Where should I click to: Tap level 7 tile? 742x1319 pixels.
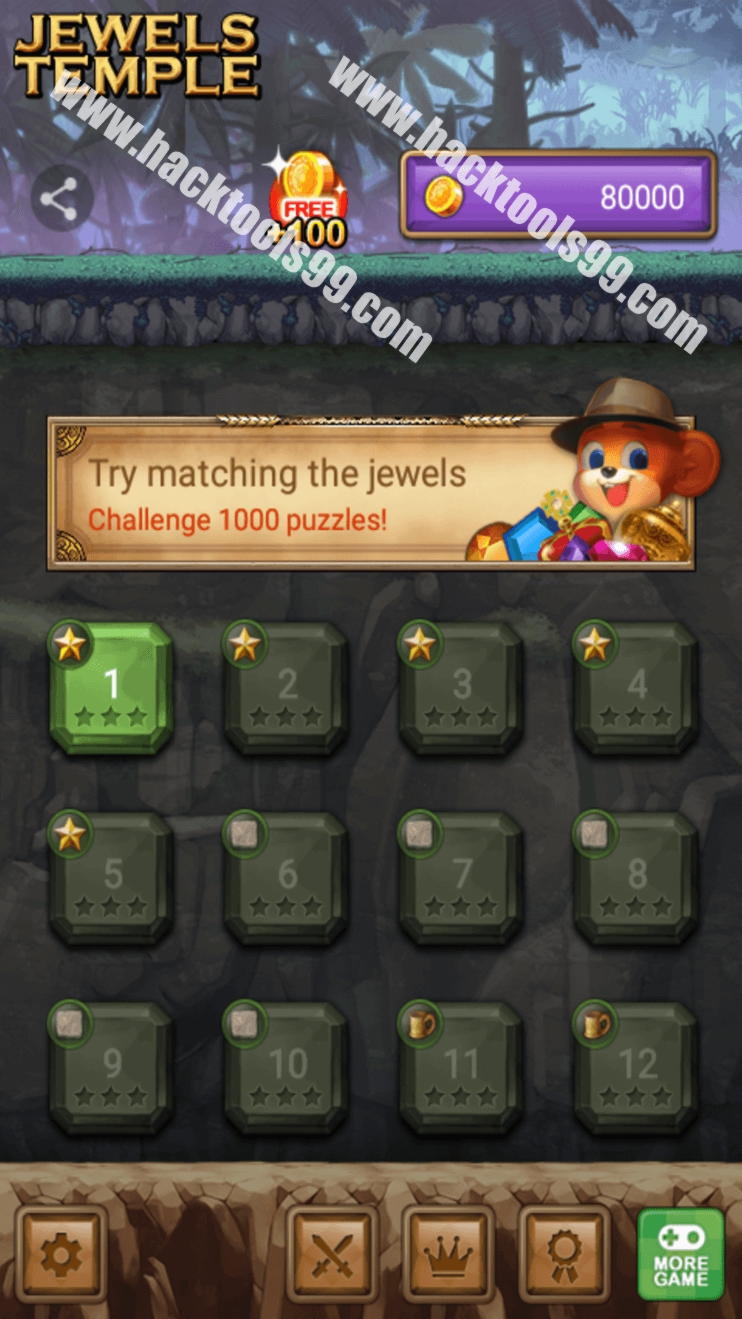coord(461,878)
